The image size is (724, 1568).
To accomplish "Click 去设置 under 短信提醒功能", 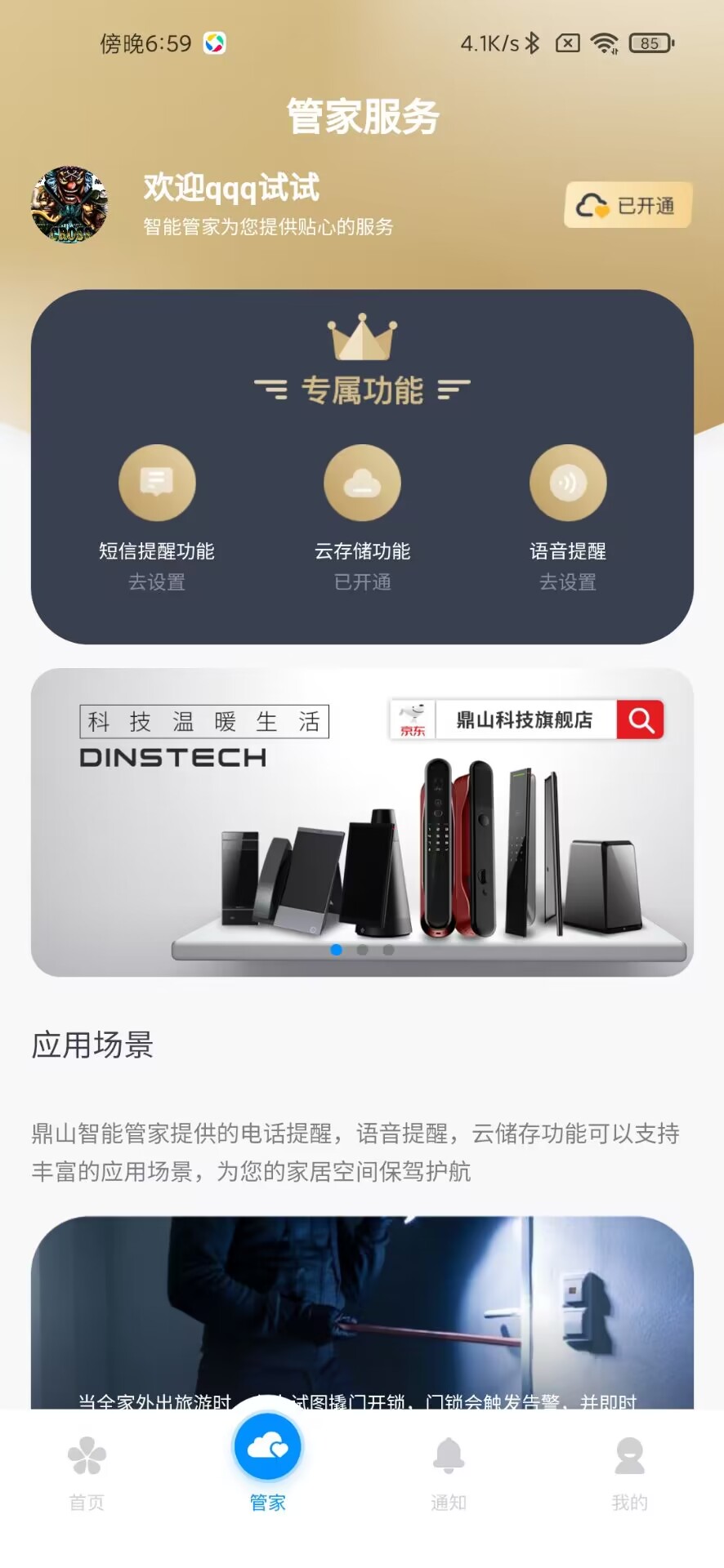I will pyautogui.click(x=157, y=581).
